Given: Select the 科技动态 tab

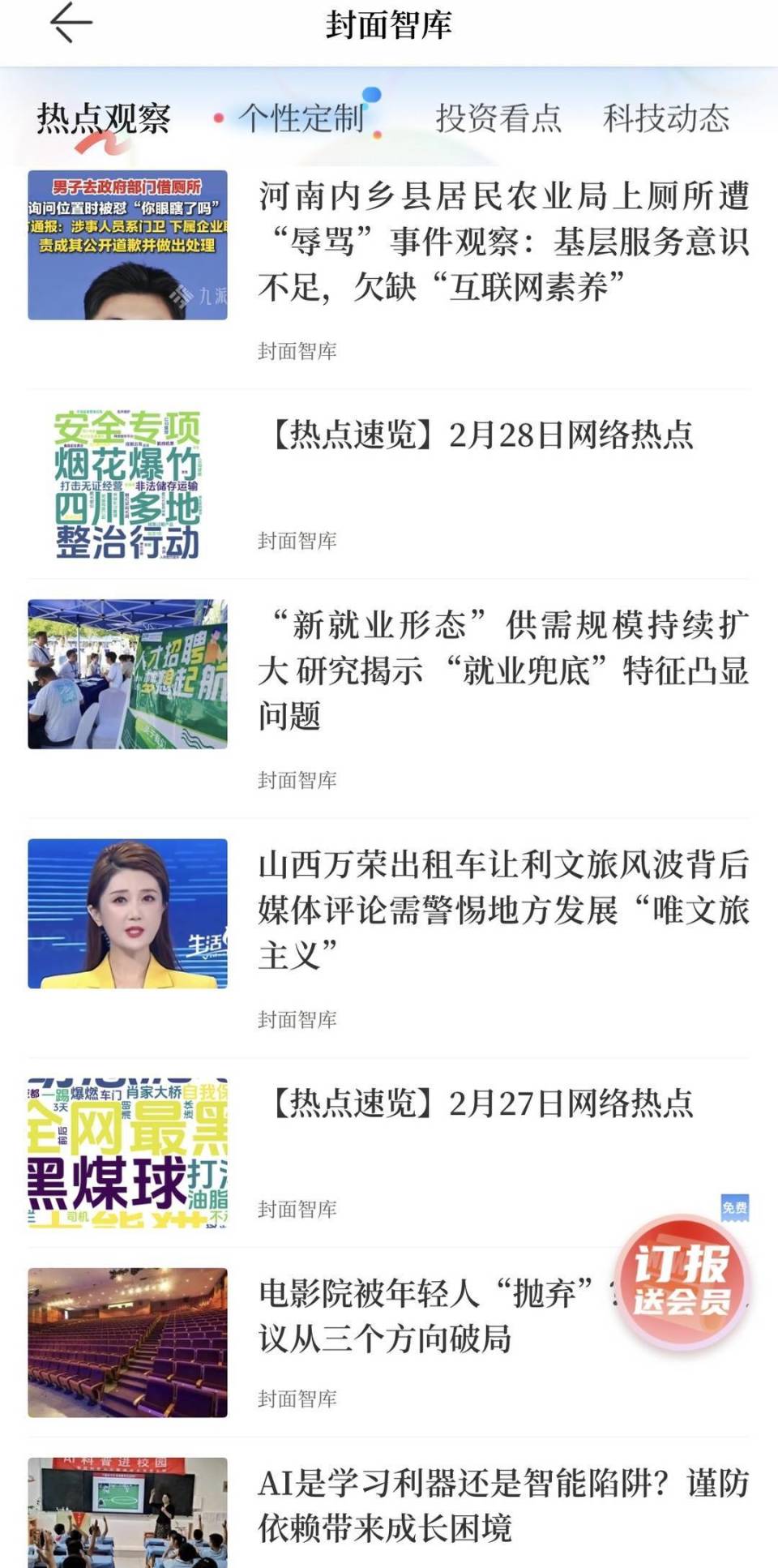Looking at the screenshot, I should 666,118.
